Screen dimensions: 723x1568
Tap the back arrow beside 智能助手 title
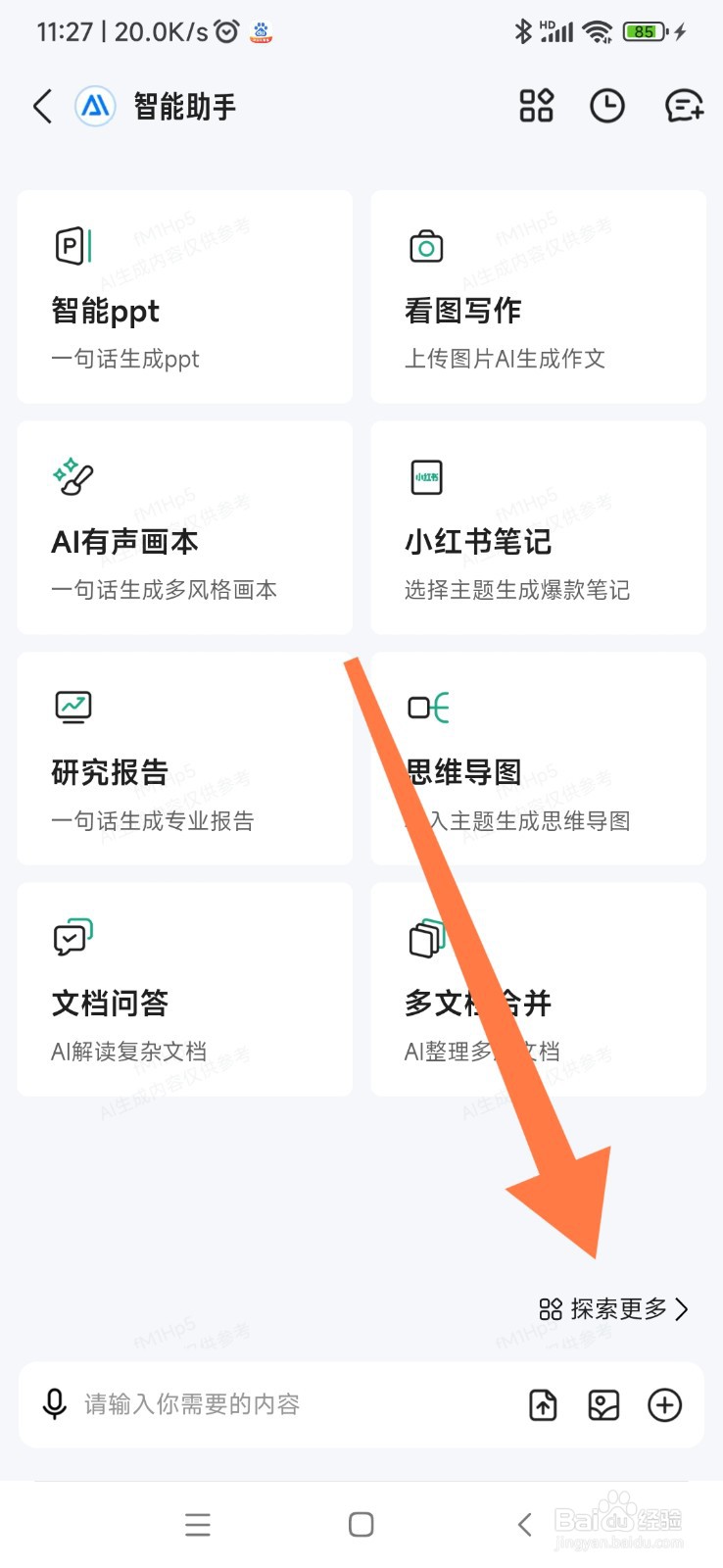[x=41, y=106]
